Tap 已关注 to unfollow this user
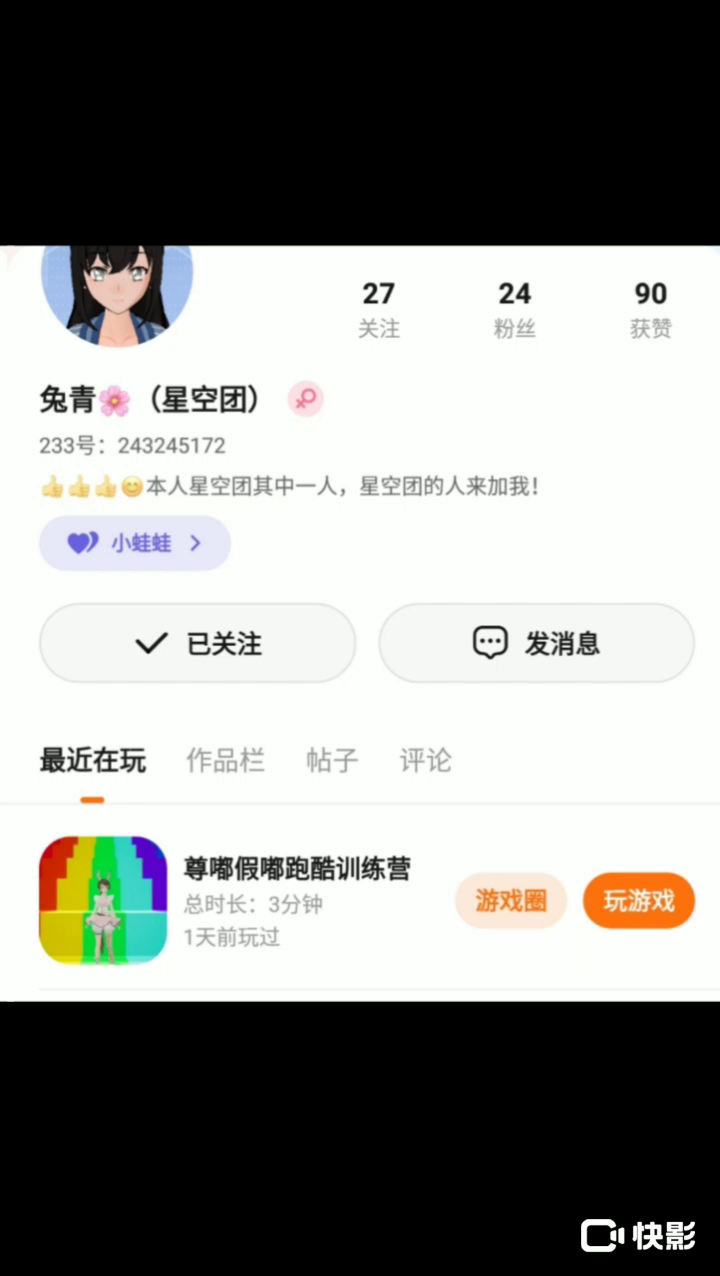720x1276 pixels. (x=198, y=643)
